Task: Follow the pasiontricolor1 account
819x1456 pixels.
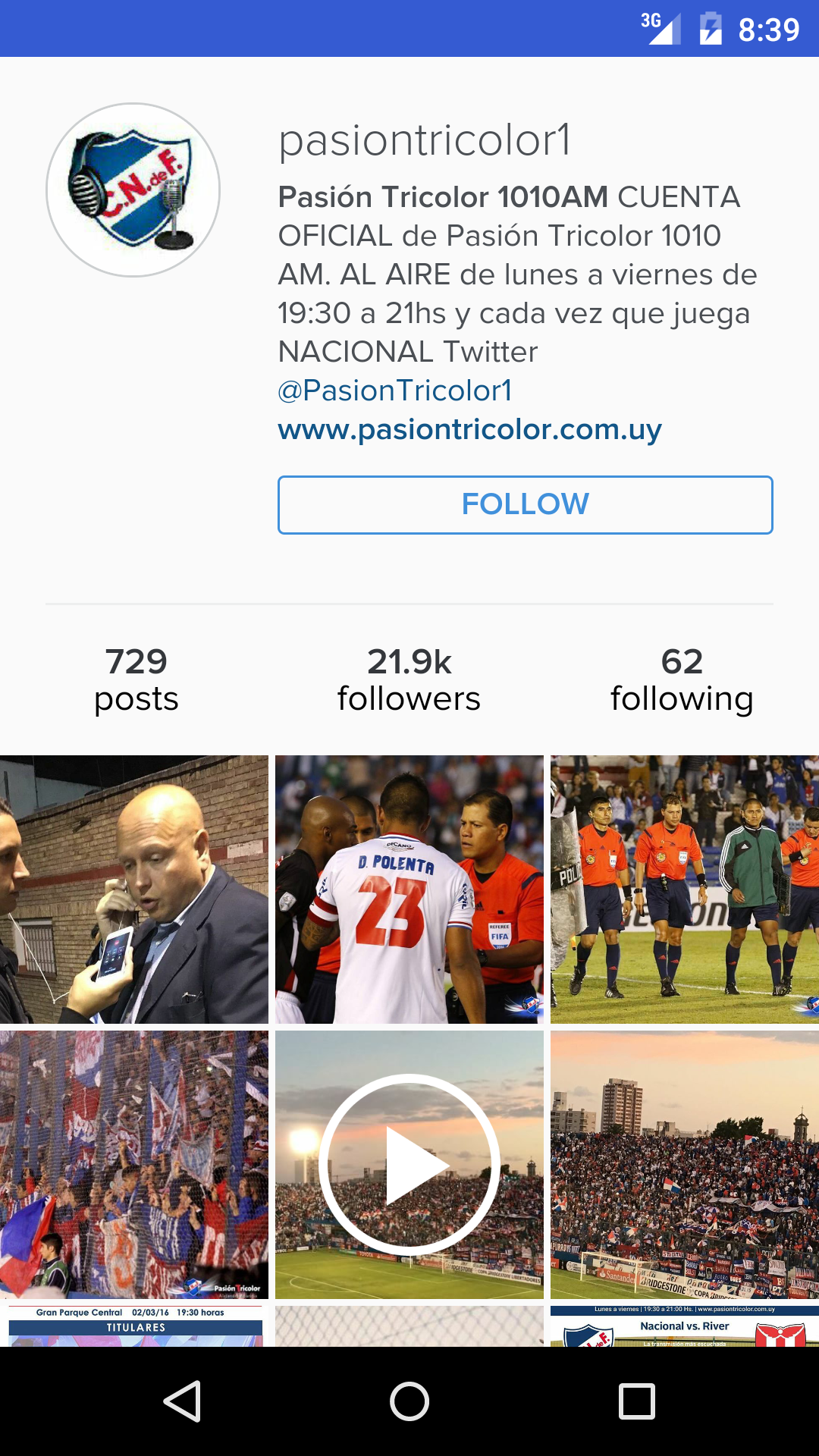Action: click(x=525, y=505)
